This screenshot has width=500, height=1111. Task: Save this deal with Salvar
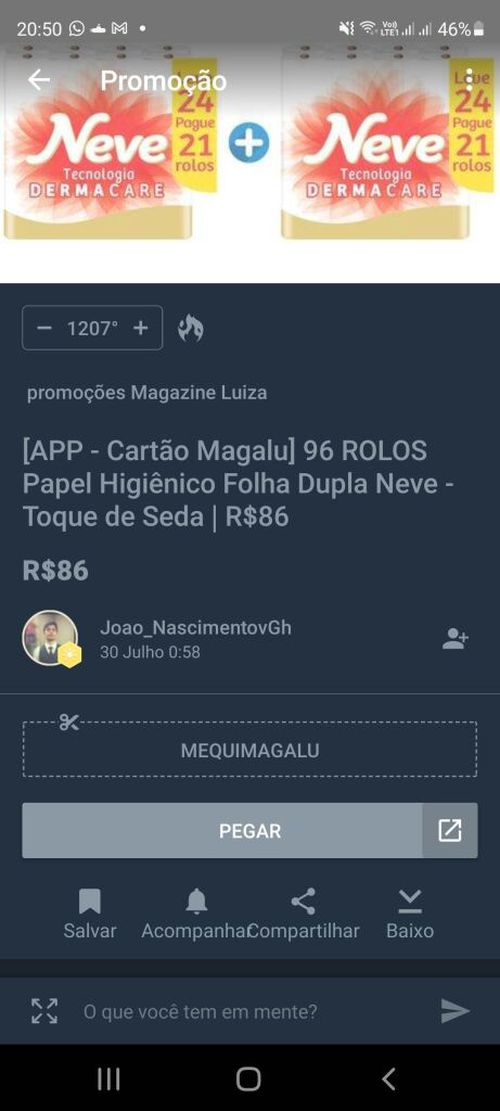pos(90,913)
